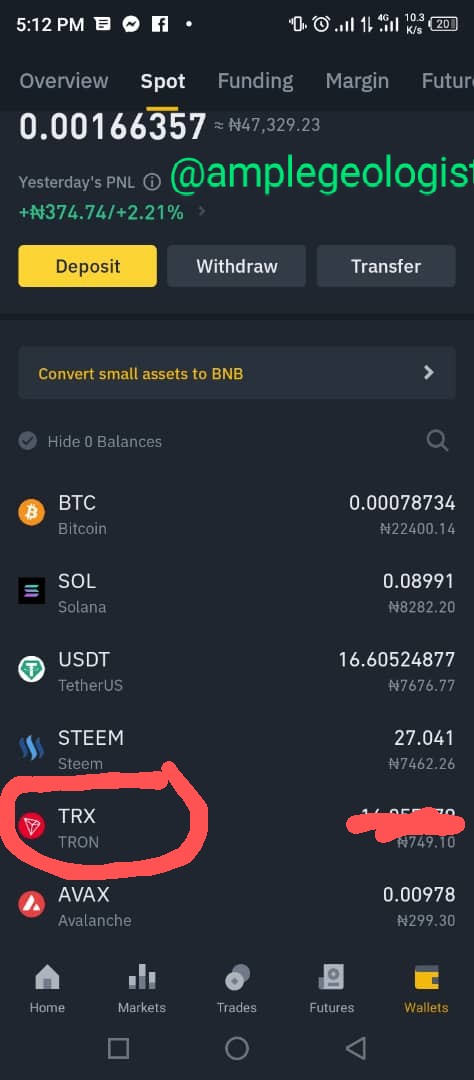Go to the Home tab
This screenshot has height=1080, width=474.
(47, 988)
